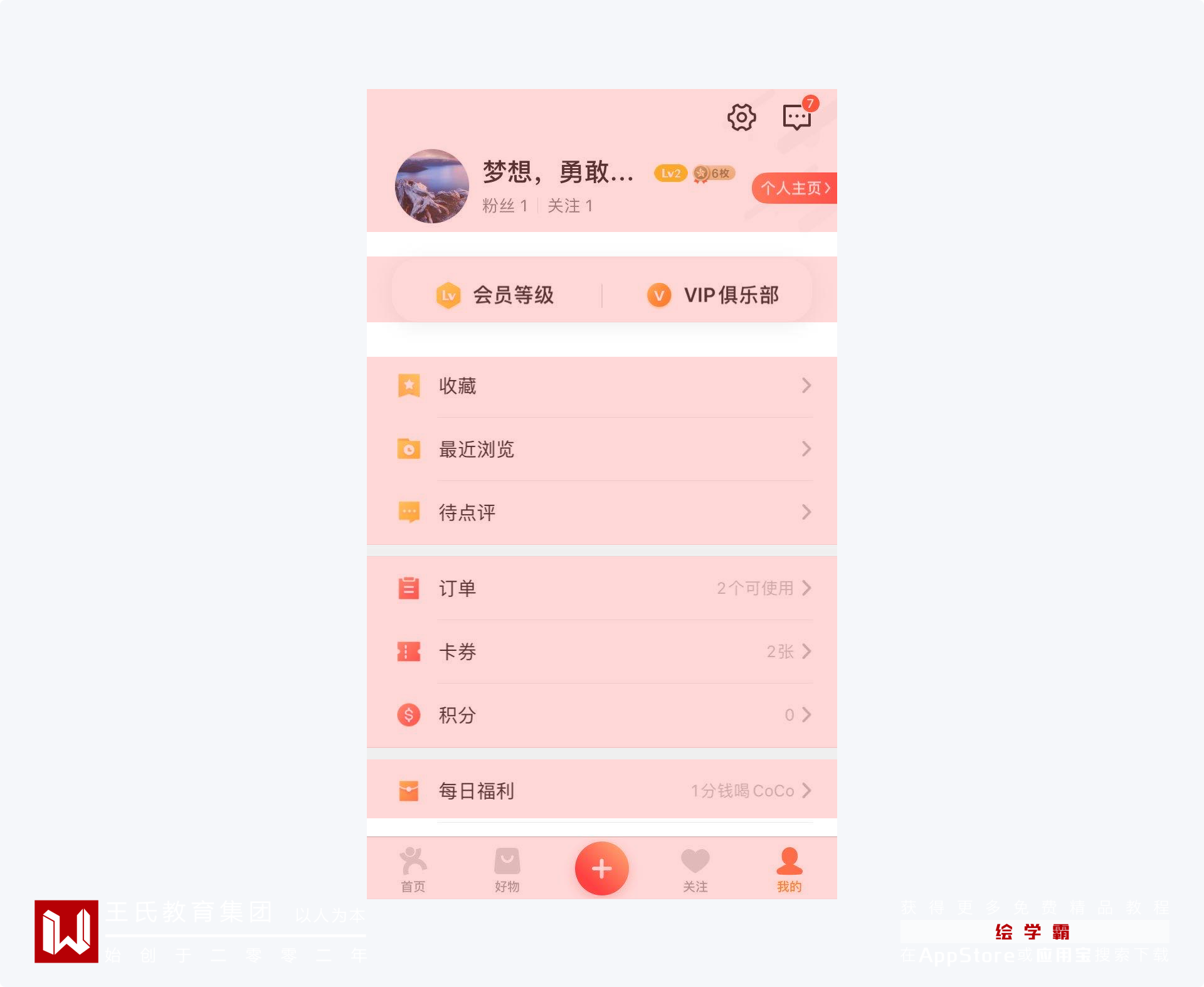
Task: Switch to the 首页 home tab
Action: 413,869
